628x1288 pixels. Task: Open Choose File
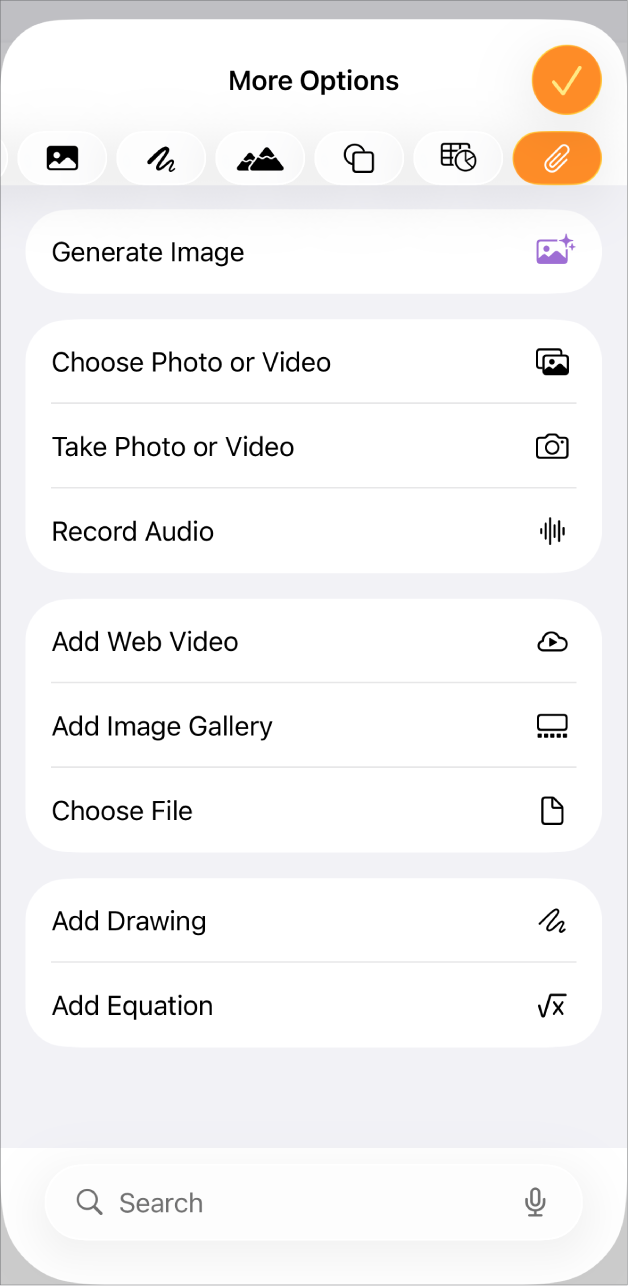coord(313,810)
